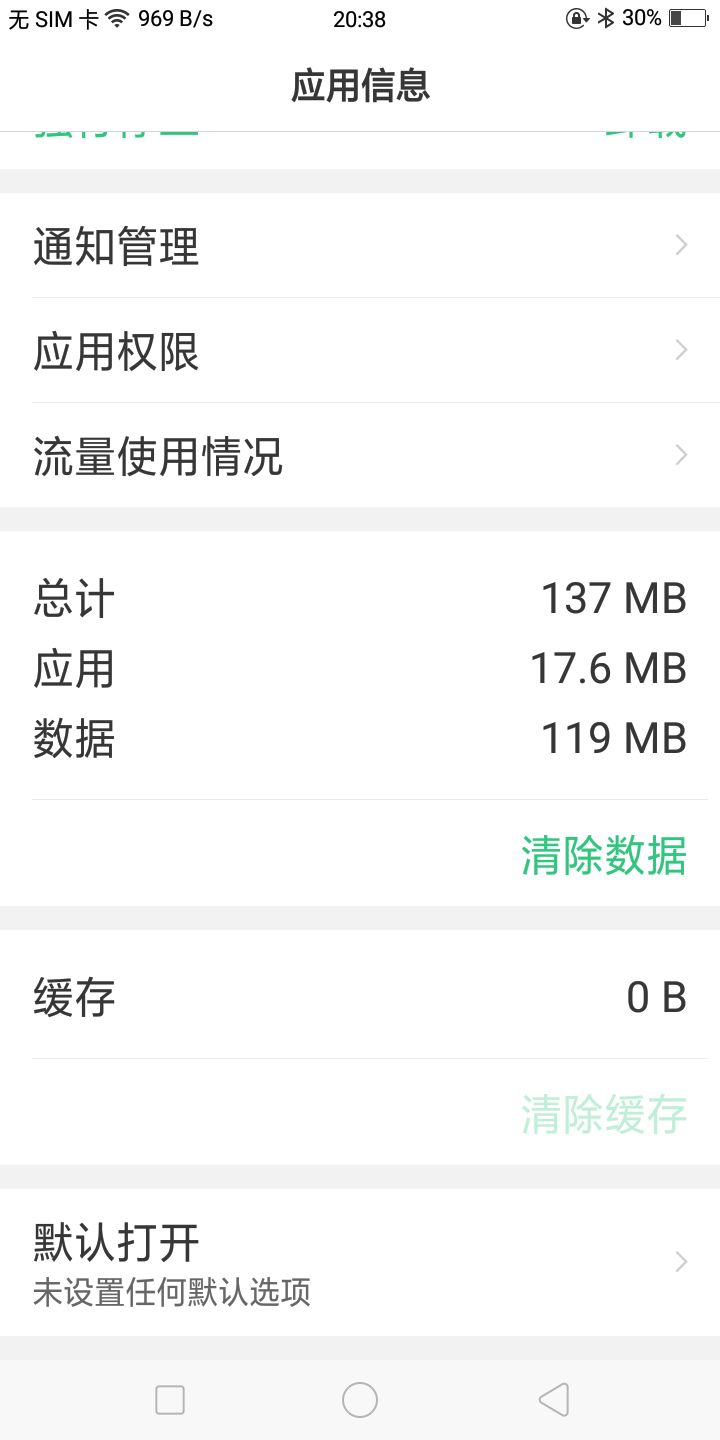Tap the 缓存 0 B cache row
Screen dimensions: 720x1440
[x=360, y=997]
